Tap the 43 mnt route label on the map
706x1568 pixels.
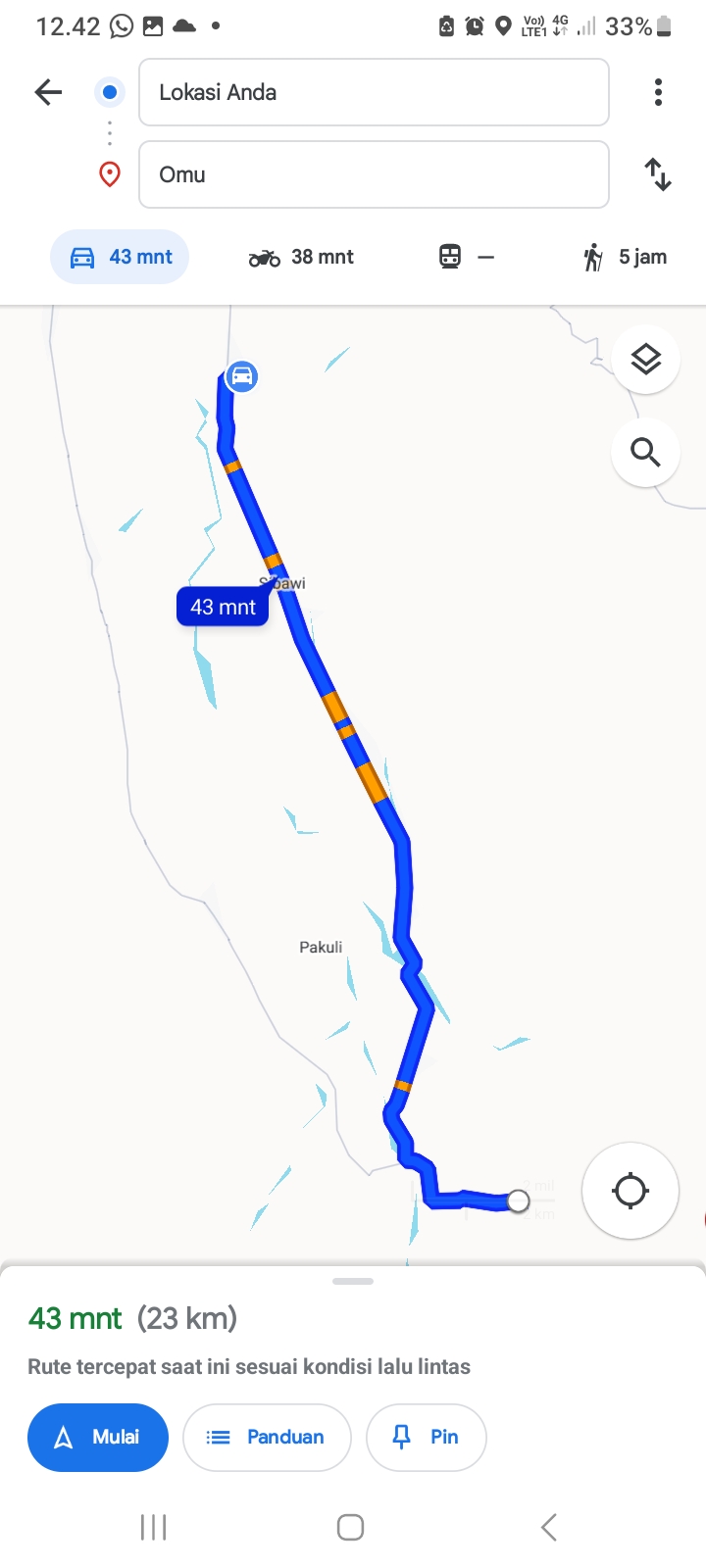click(x=223, y=607)
